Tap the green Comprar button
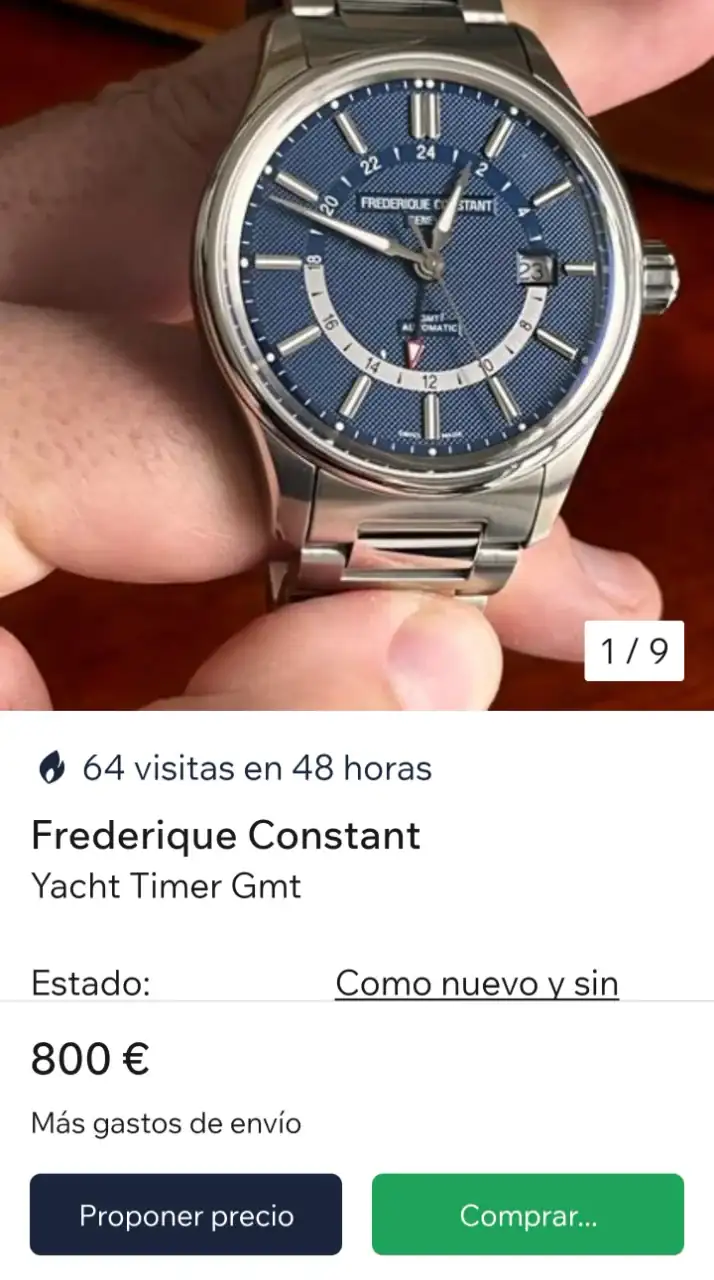Image resolution: width=714 pixels, height=1280 pixels. tap(528, 1215)
